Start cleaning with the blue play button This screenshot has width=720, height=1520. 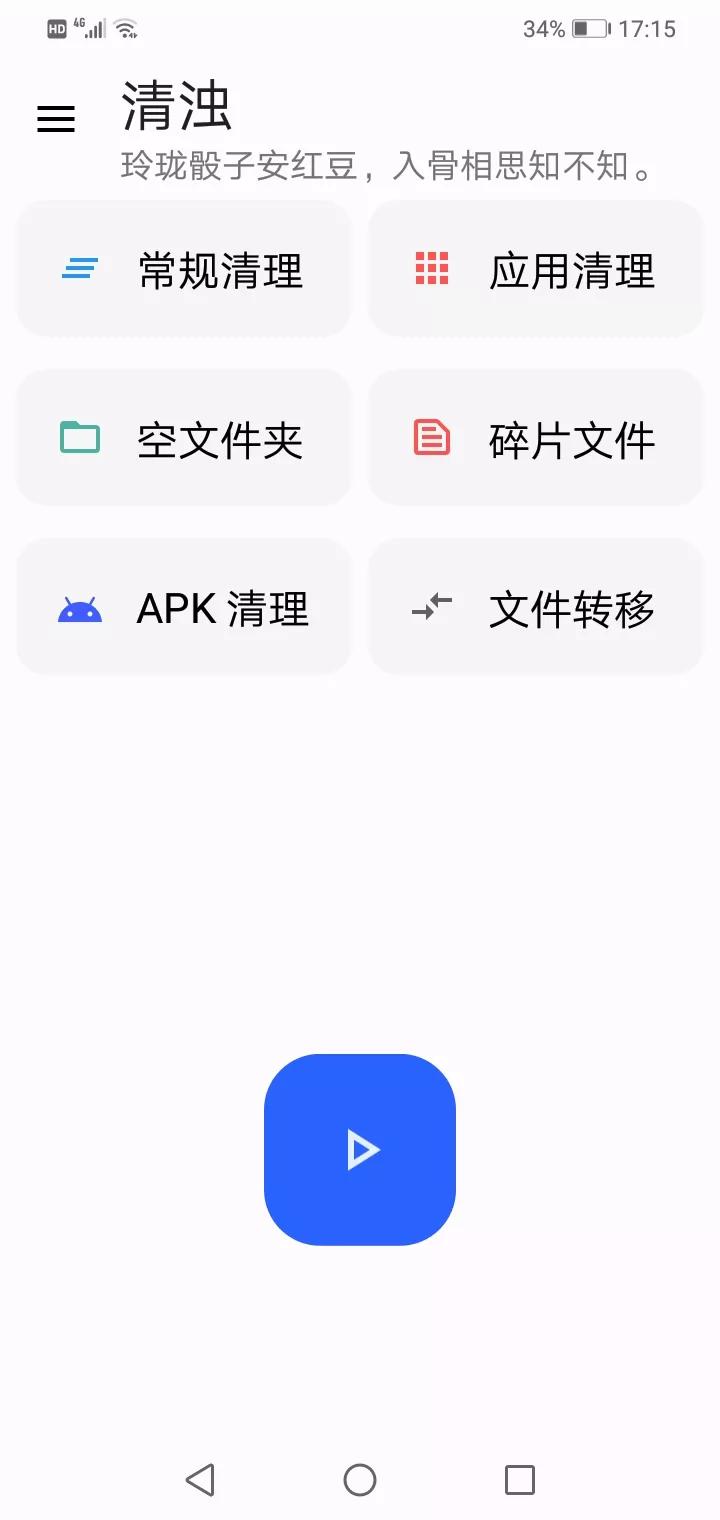tap(360, 1150)
